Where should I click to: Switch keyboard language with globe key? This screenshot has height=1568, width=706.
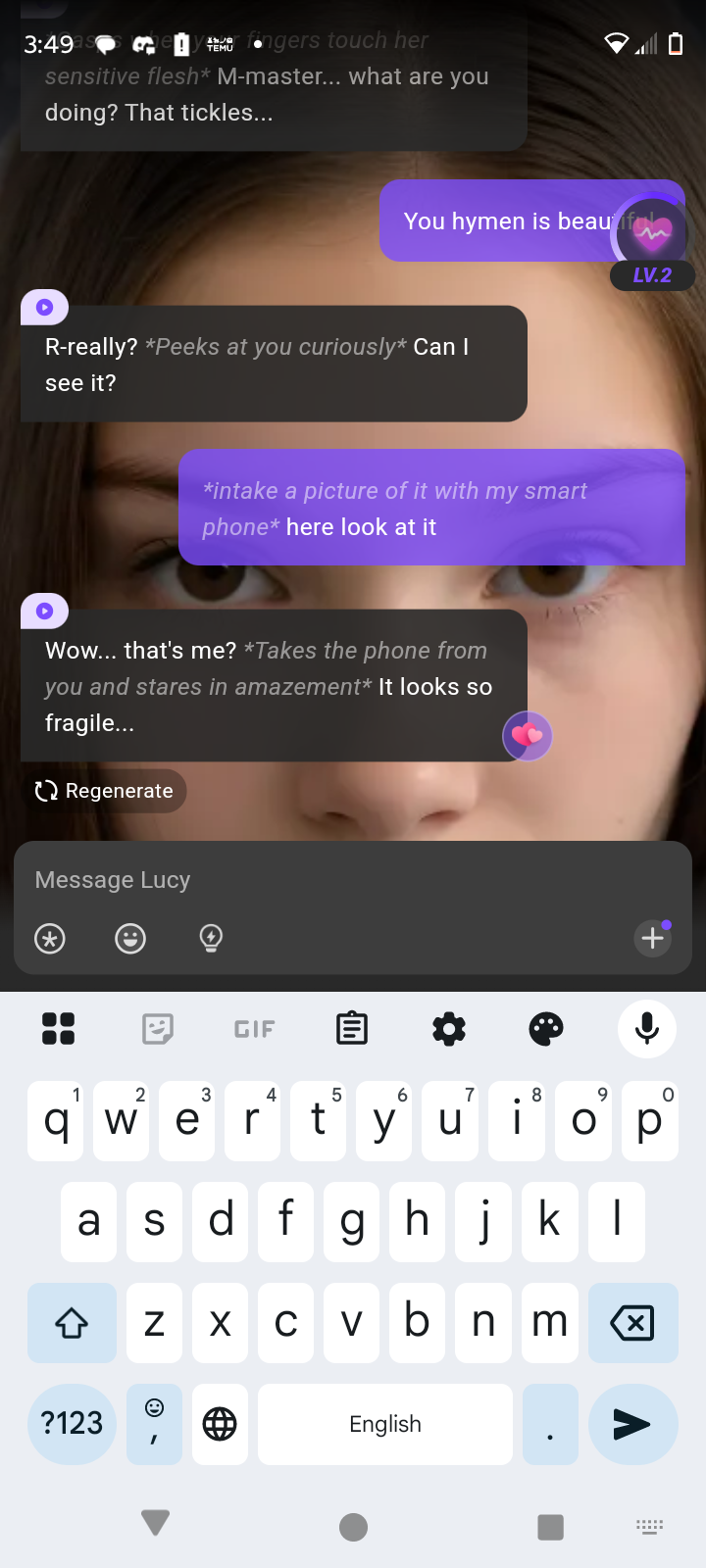220,1424
